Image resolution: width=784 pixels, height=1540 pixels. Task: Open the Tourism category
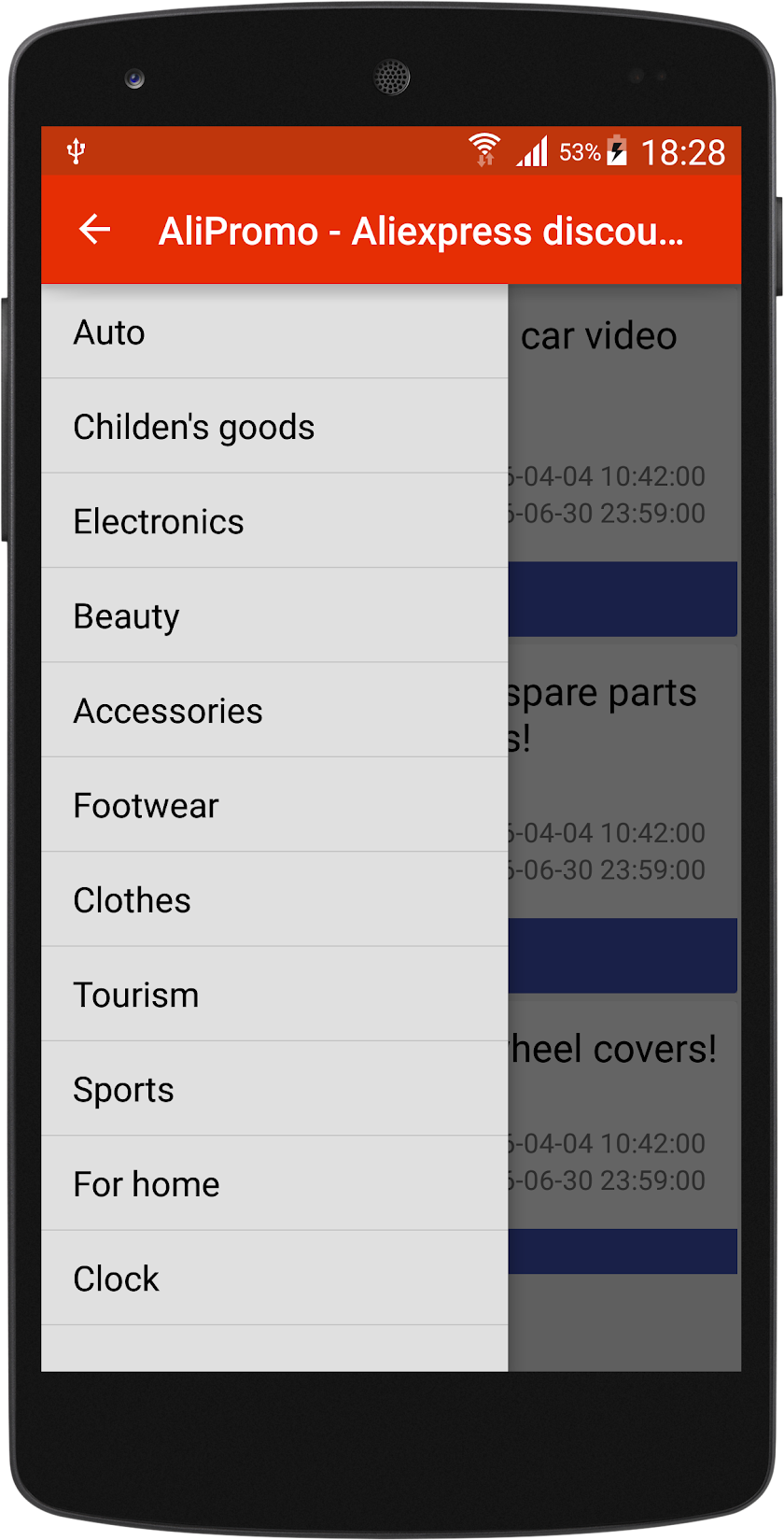coord(274,995)
